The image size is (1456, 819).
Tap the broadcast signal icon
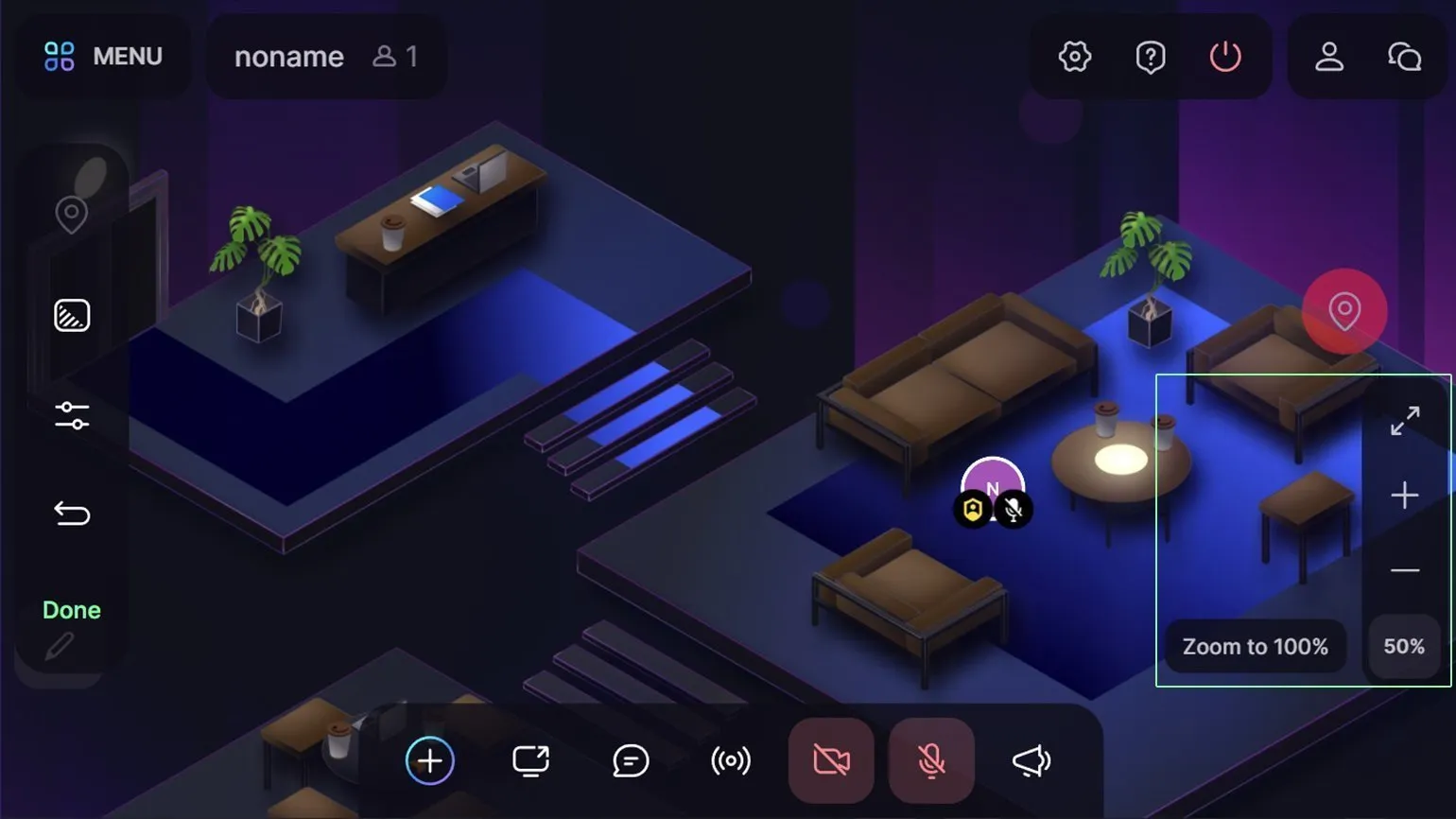tap(731, 760)
